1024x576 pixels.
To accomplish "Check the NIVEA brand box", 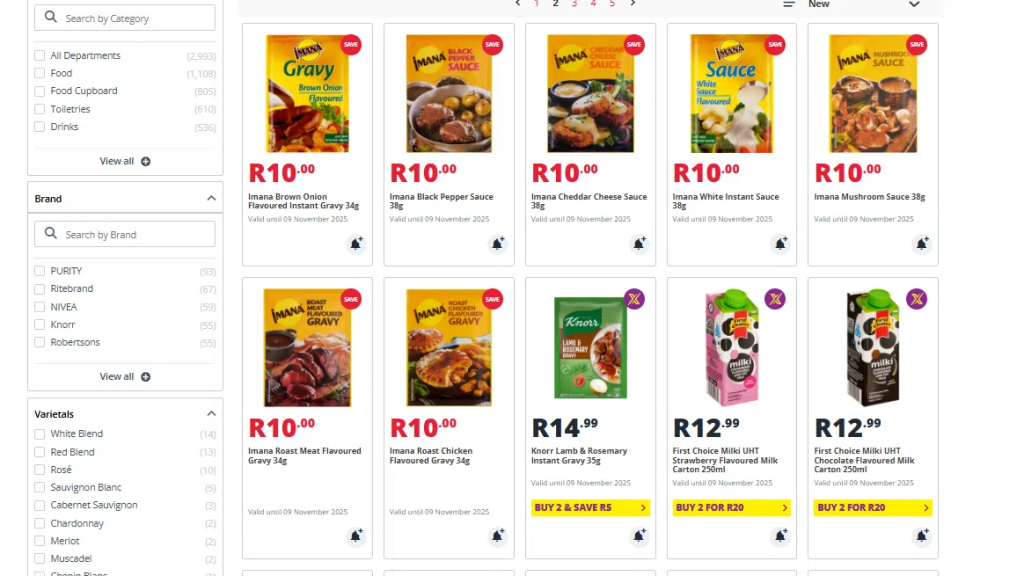I will pyautogui.click(x=40, y=307).
